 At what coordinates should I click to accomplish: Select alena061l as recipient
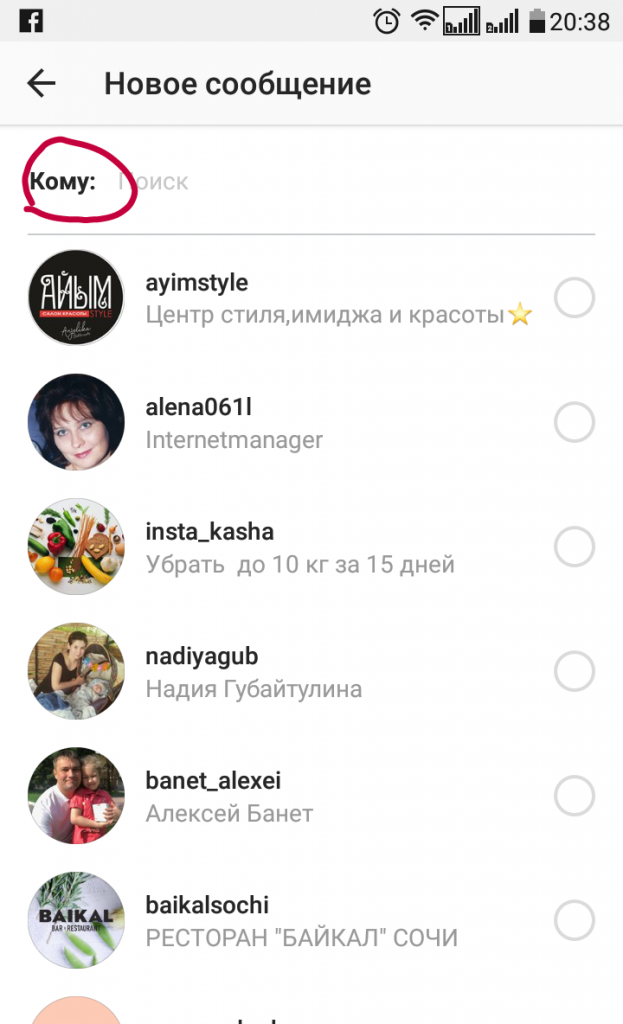(x=574, y=423)
